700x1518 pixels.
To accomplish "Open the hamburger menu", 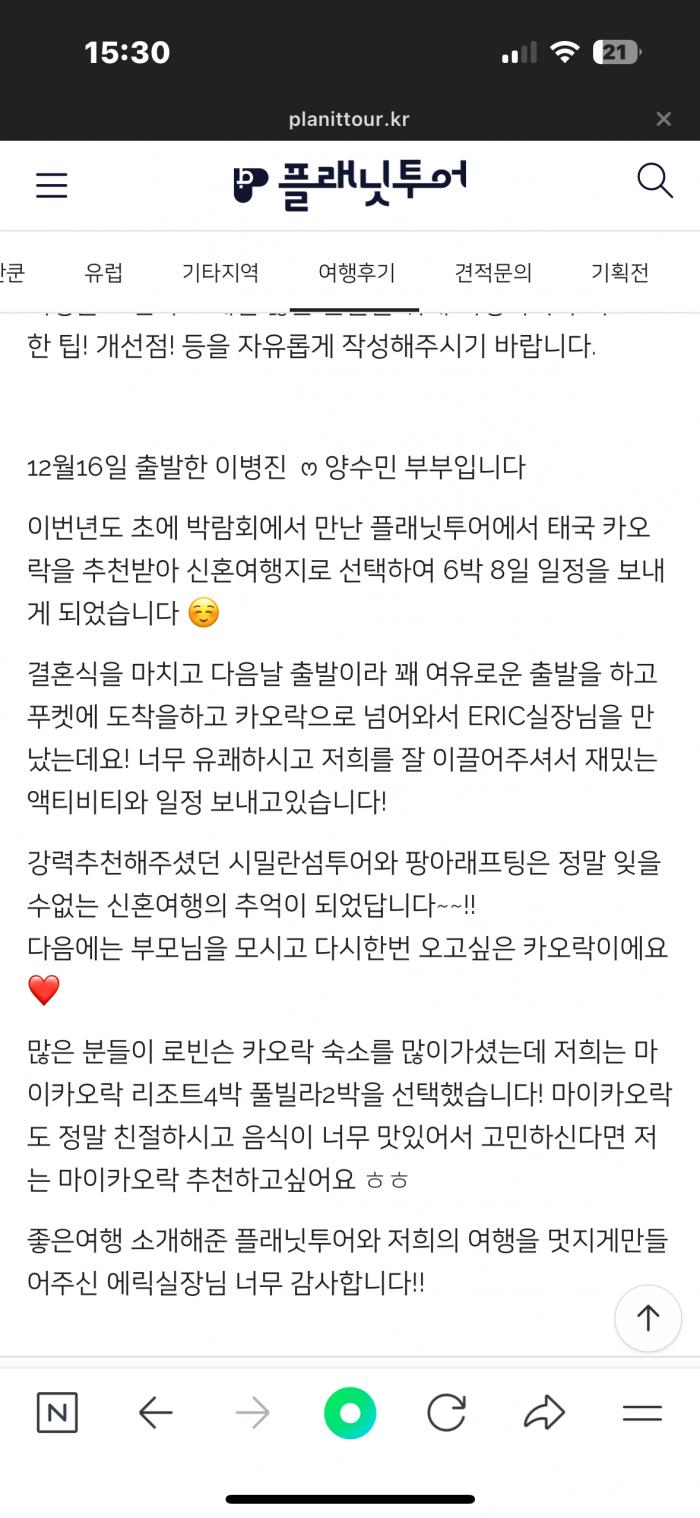I will point(51,185).
